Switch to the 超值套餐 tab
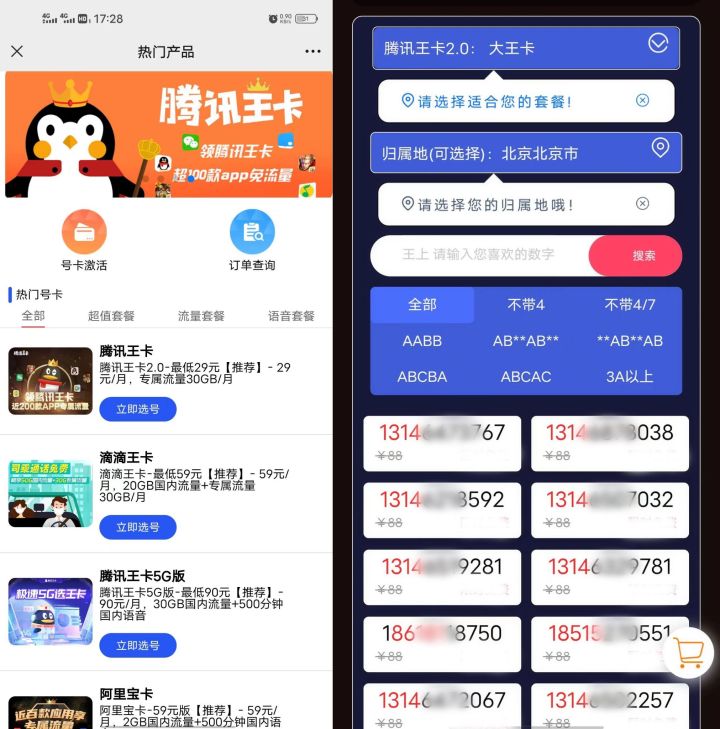 point(111,316)
